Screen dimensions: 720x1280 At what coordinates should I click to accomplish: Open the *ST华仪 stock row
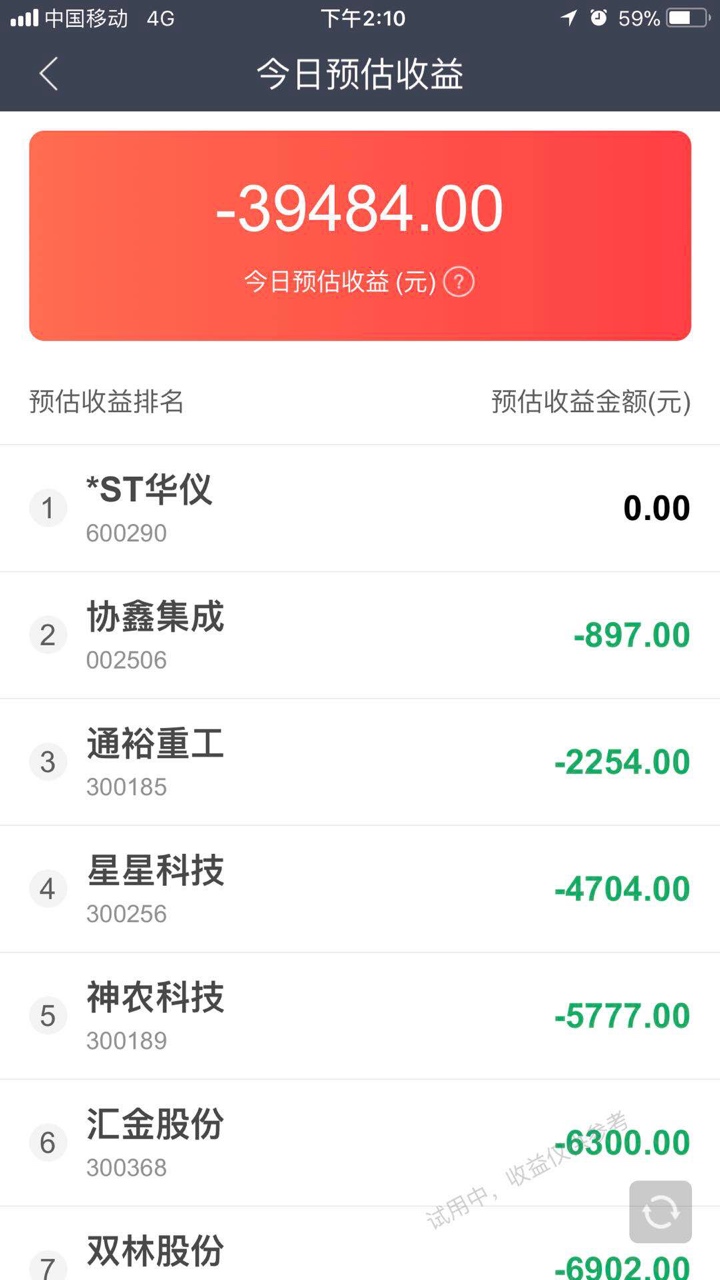coord(360,509)
